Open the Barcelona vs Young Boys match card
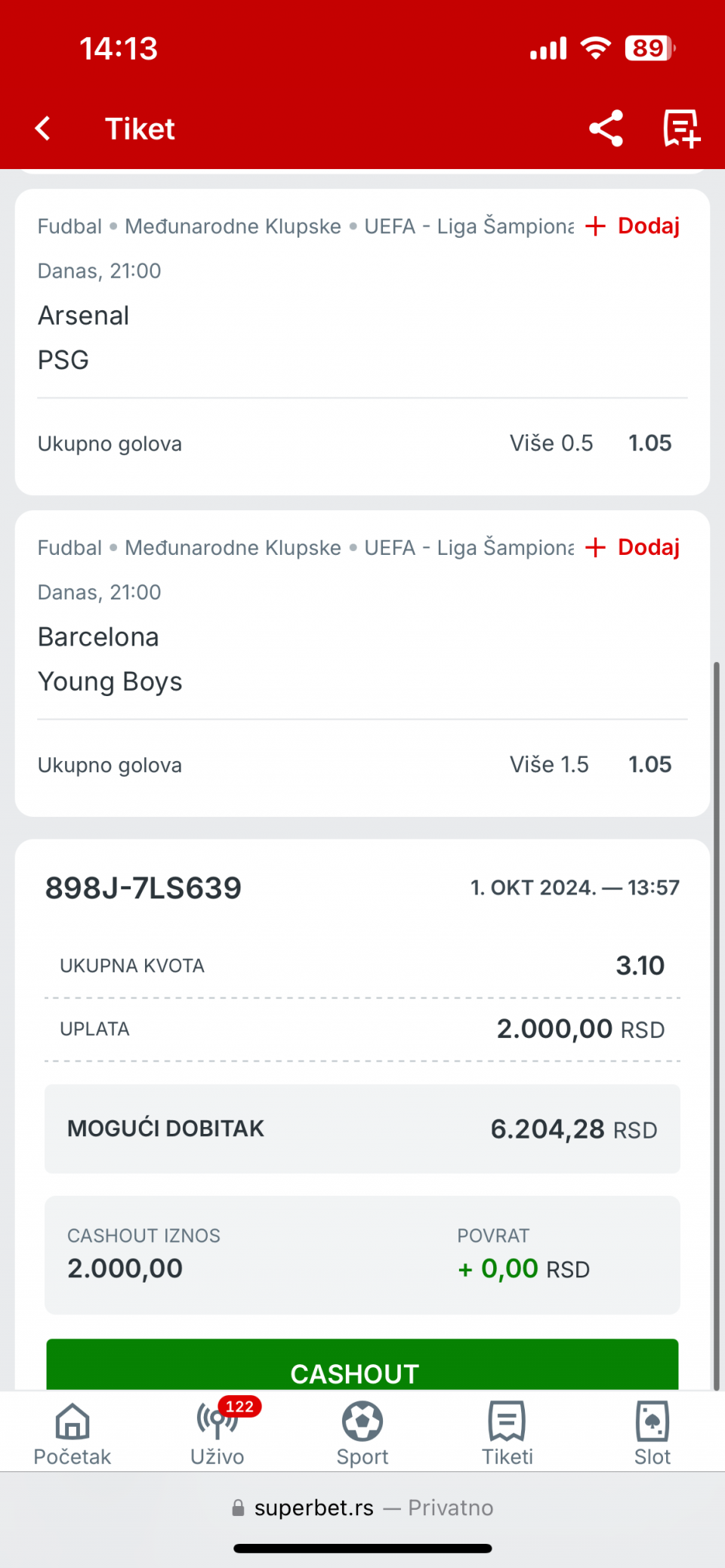 [x=362, y=664]
